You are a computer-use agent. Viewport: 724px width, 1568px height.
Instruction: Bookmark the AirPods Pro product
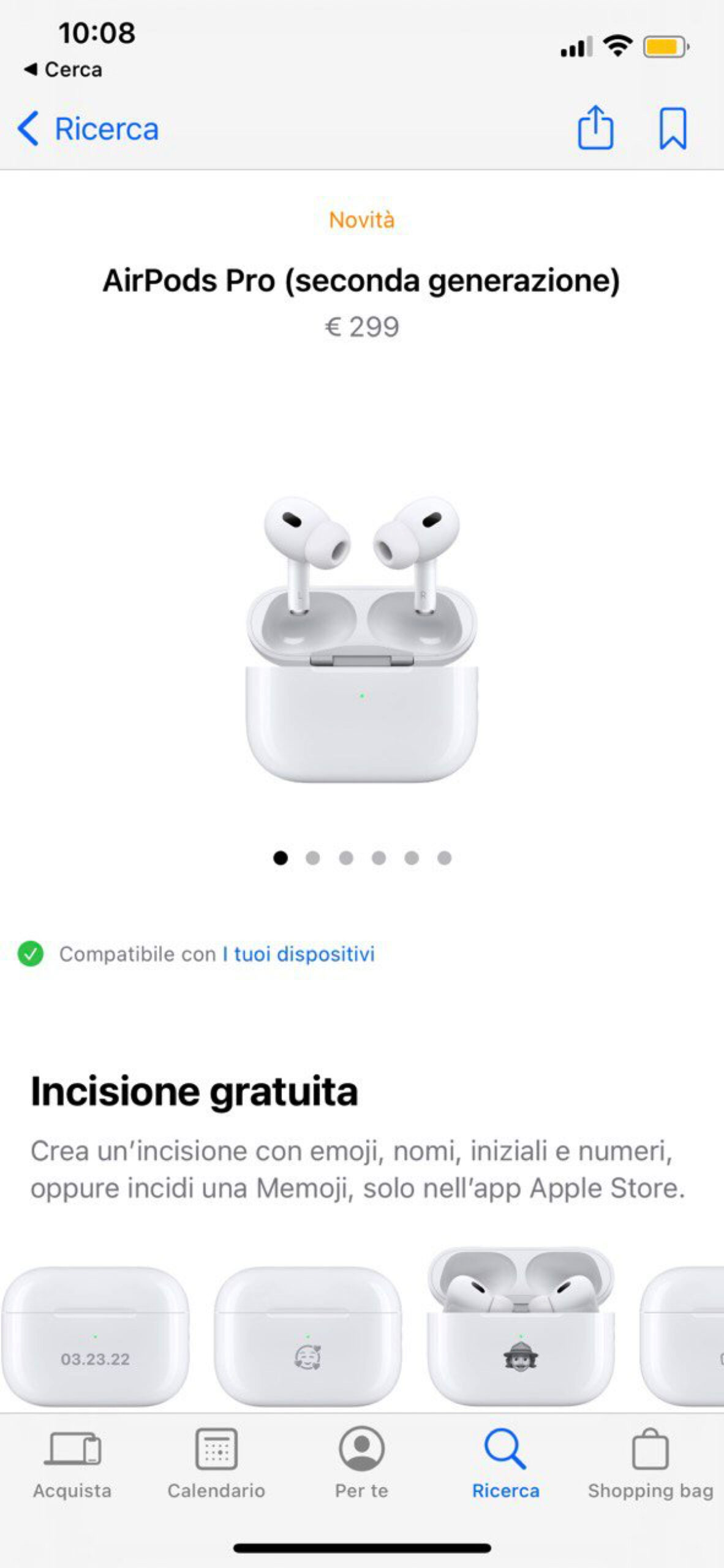[x=672, y=129]
